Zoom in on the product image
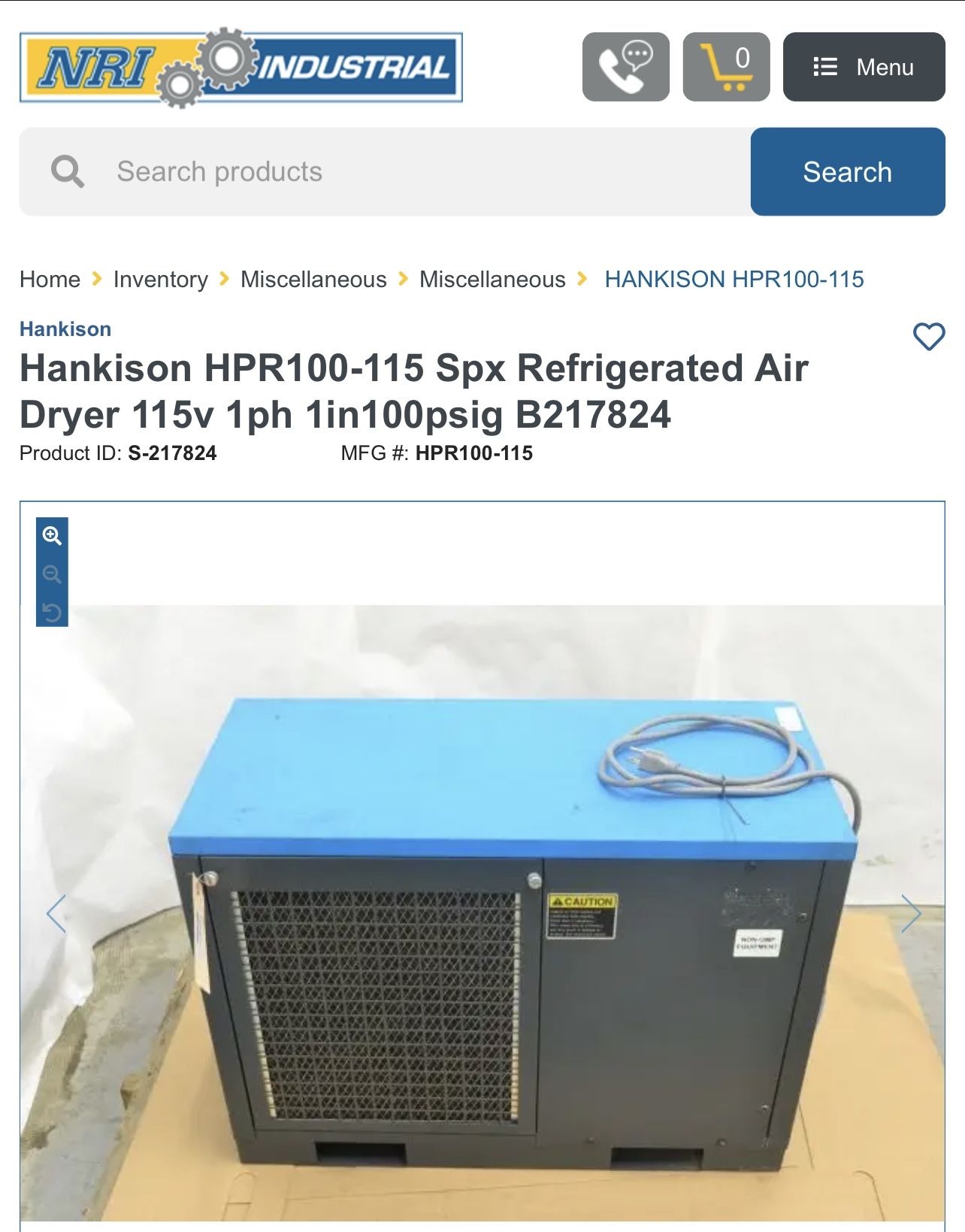Image resolution: width=965 pixels, height=1232 pixels. (x=52, y=536)
